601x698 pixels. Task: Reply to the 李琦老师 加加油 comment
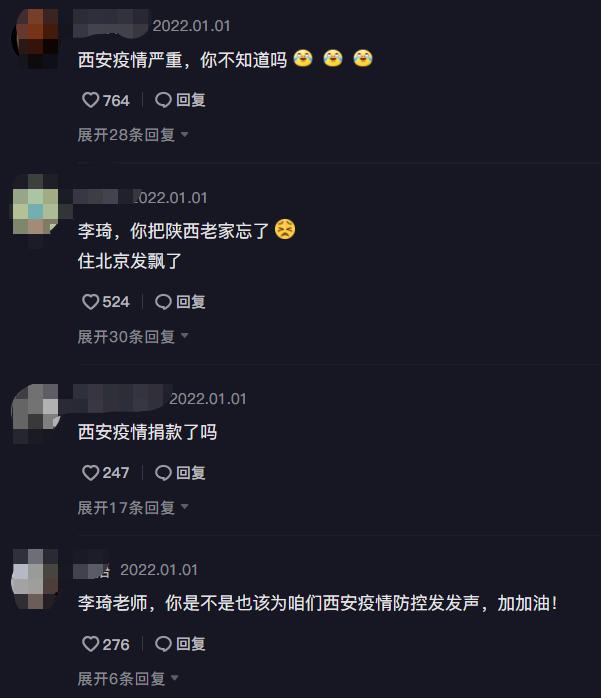pyautogui.click(x=181, y=644)
